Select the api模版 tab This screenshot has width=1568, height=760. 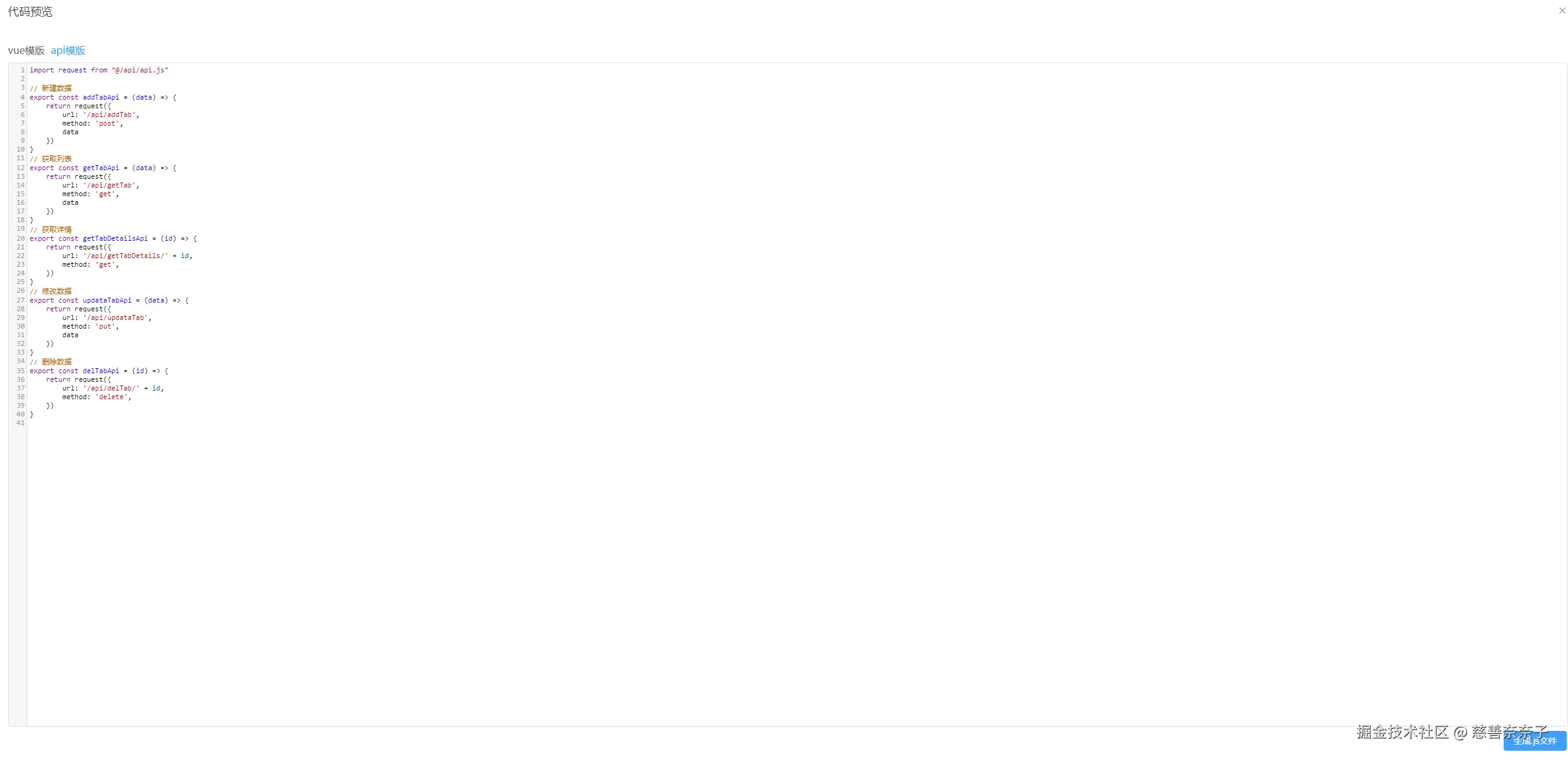68,51
